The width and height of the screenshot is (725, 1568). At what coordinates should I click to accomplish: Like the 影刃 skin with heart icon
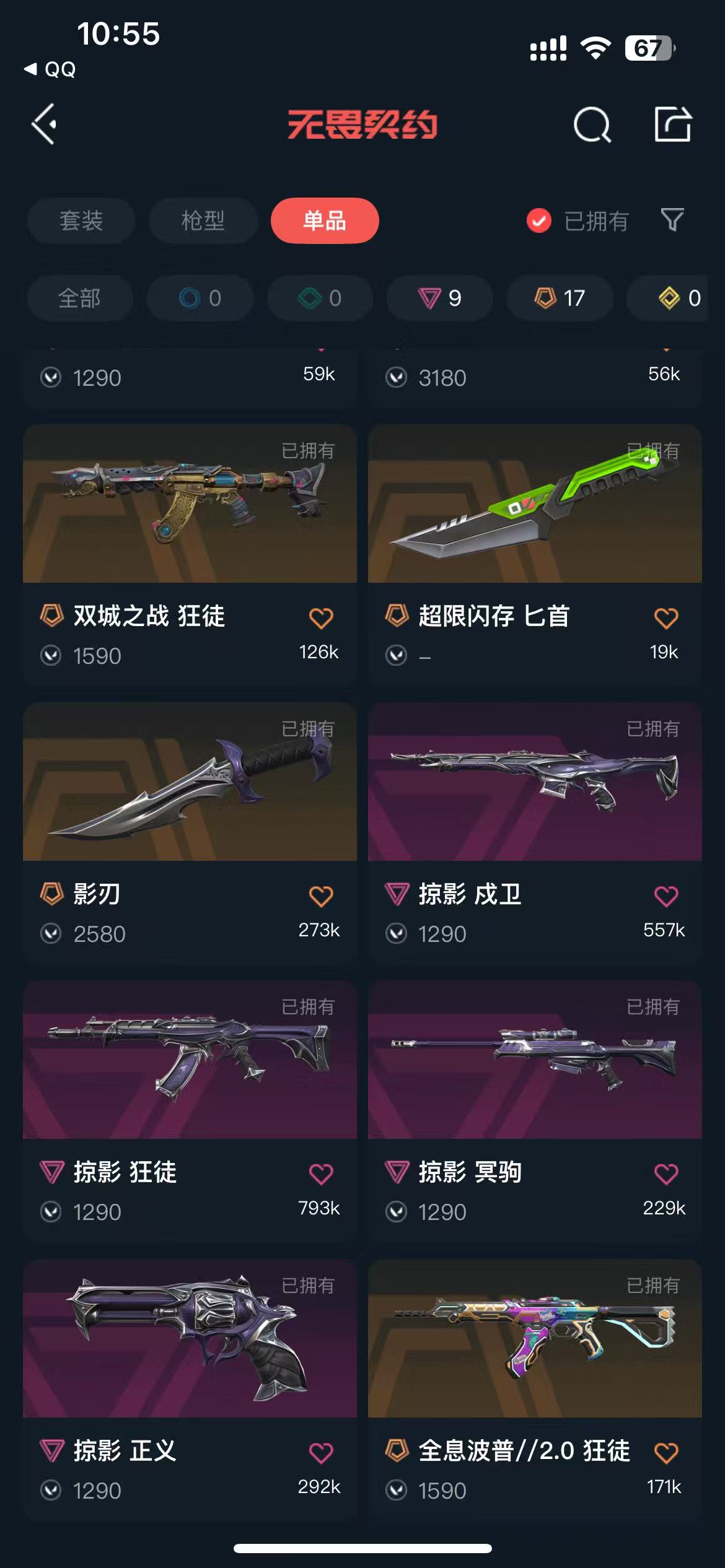click(321, 896)
